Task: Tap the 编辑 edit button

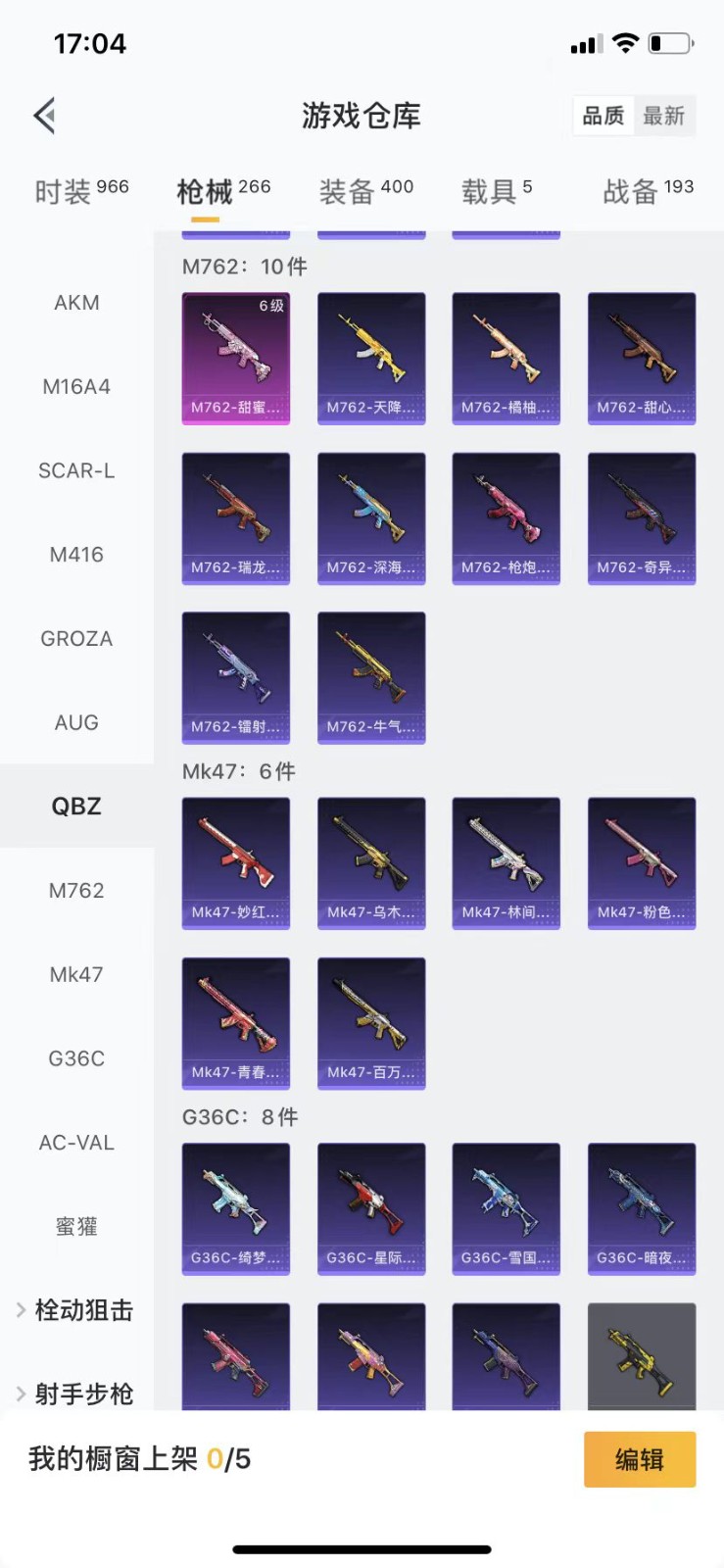Action: pos(640,1459)
